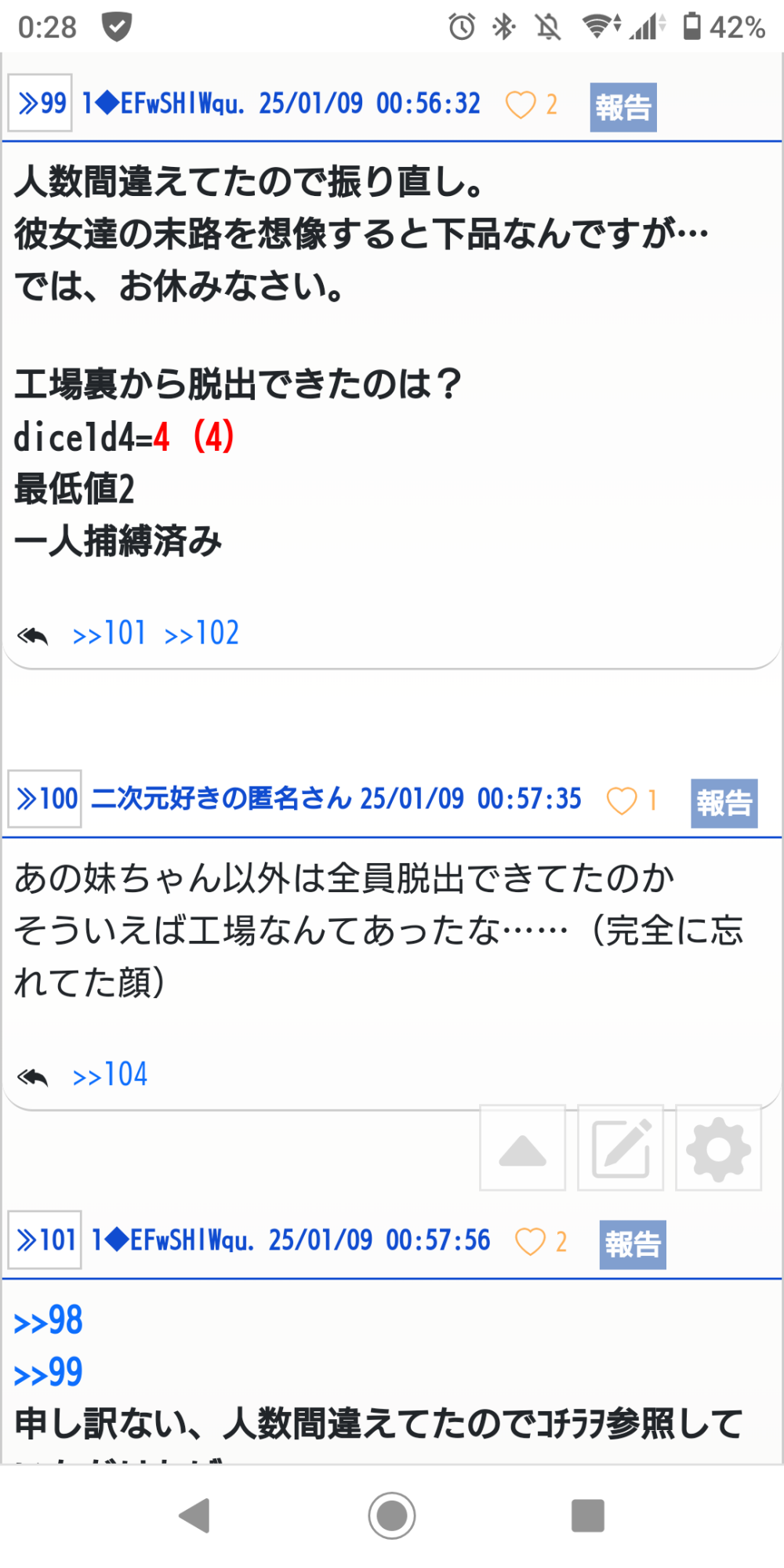Report post 99 via 報告 button
The height and width of the screenshot is (1568, 784).
pos(622,107)
